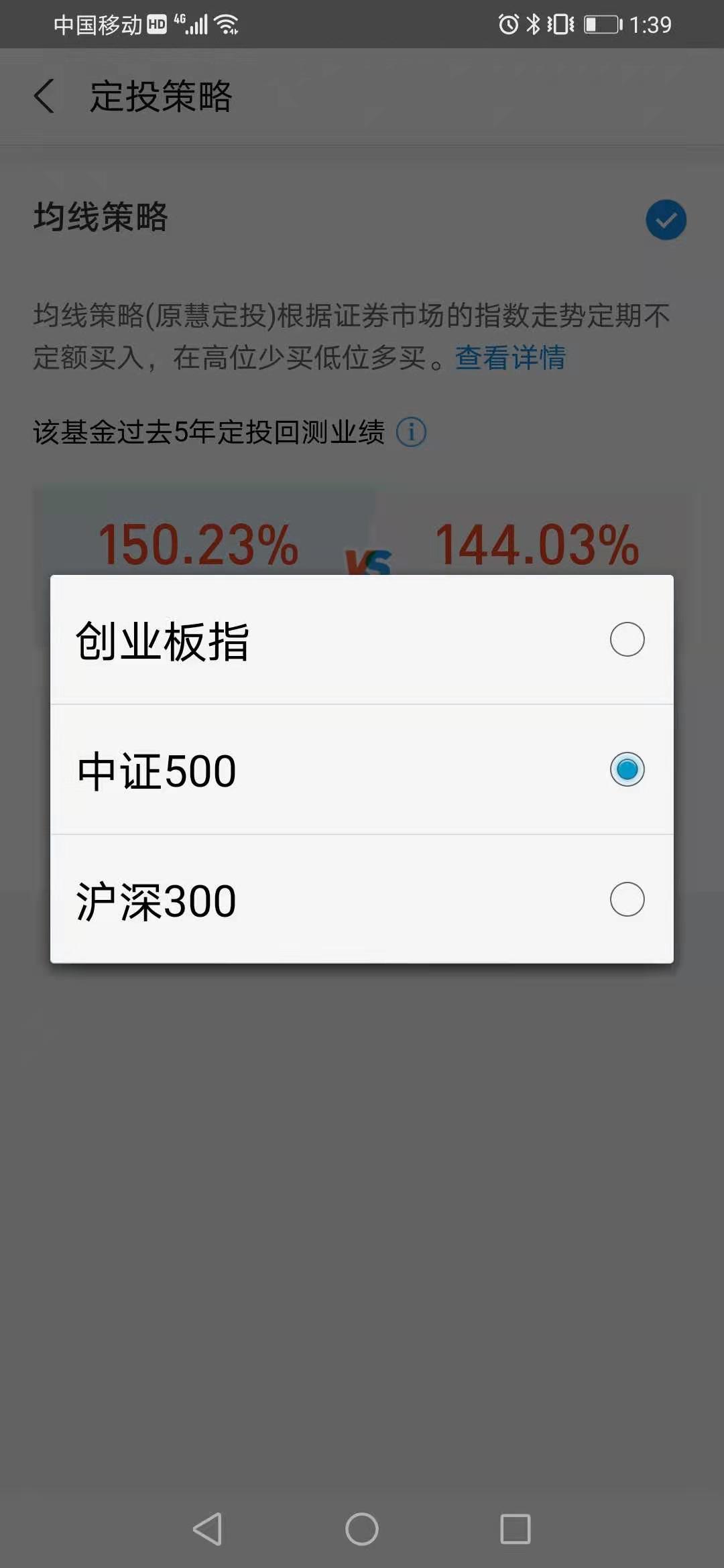The width and height of the screenshot is (724, 1568).
Task: Select the 中证500 radio button
Action: pos(627,770)
